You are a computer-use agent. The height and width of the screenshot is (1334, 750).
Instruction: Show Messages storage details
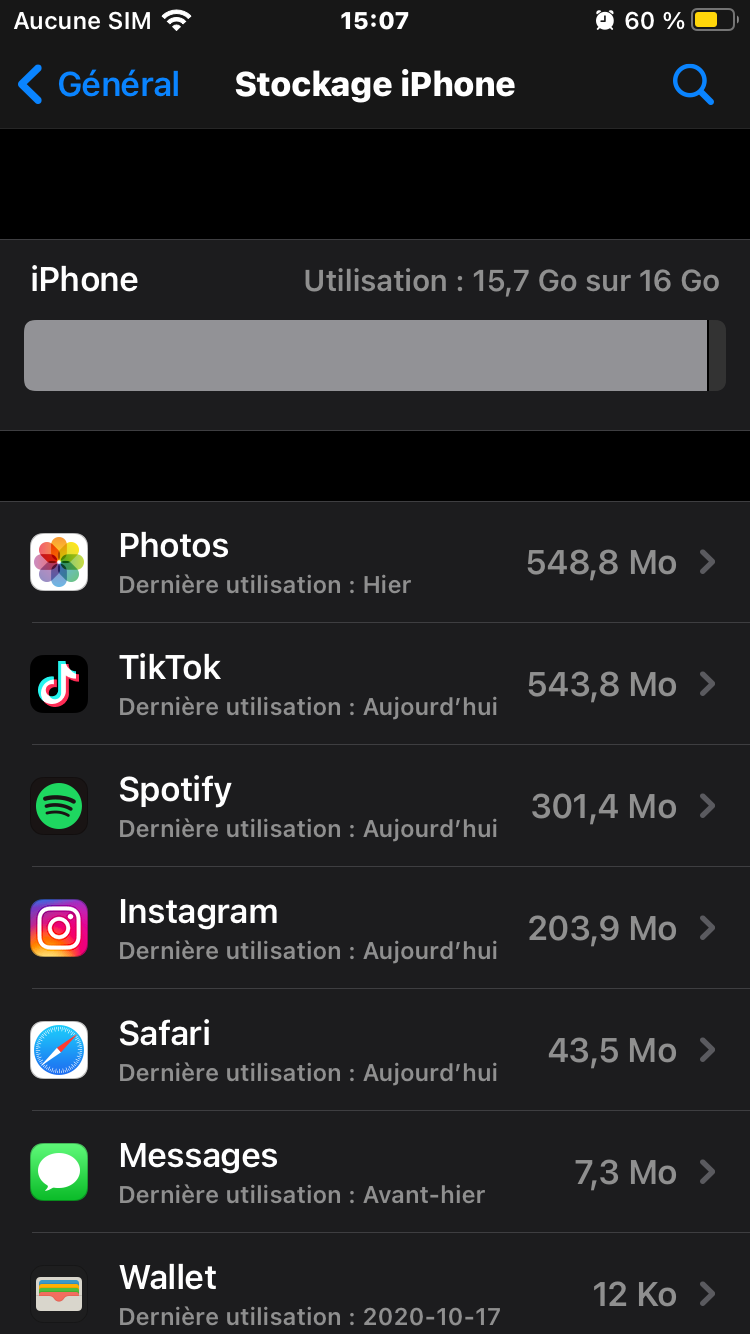pos(375,1172)
